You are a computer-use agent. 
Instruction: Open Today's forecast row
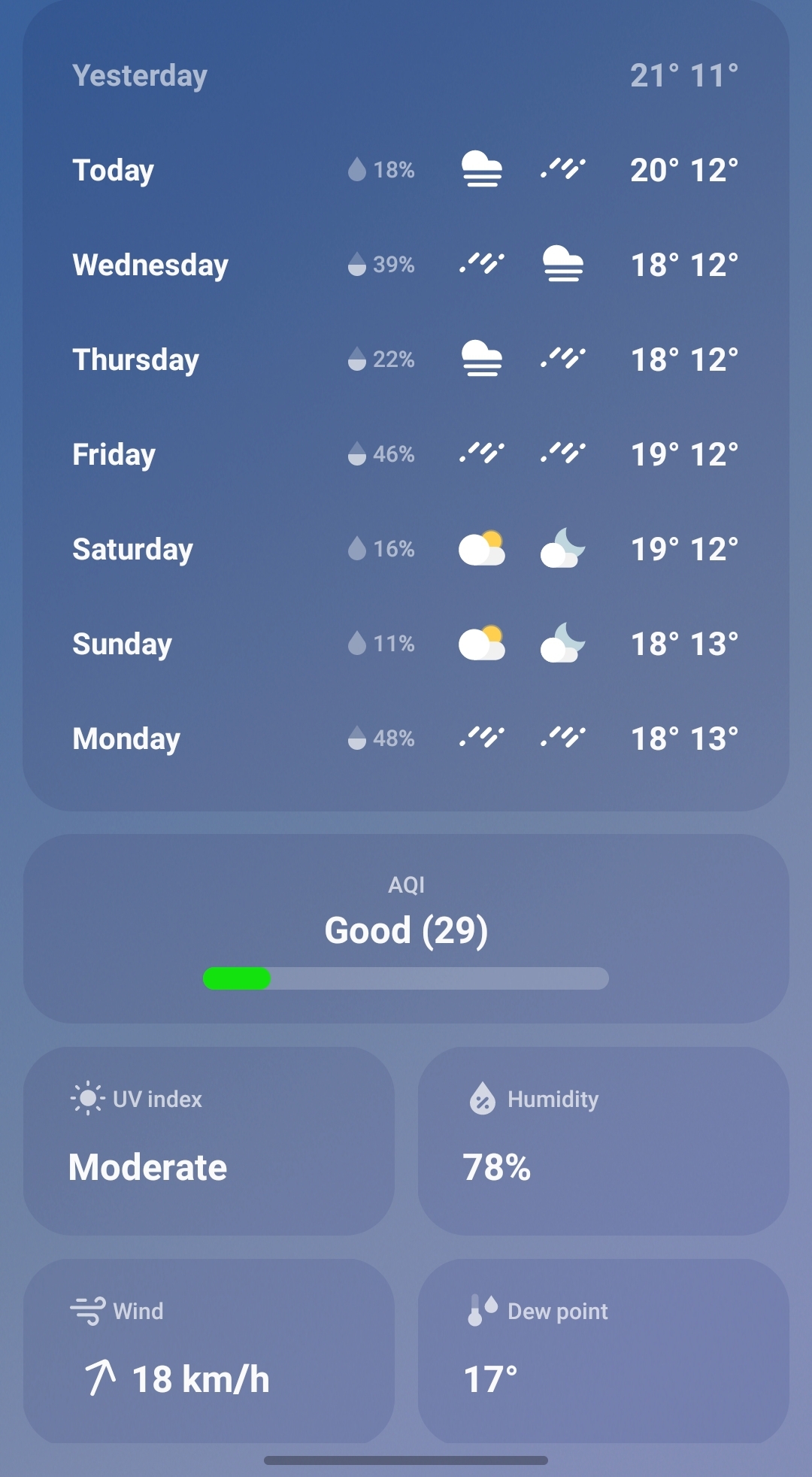click(406, 170)
